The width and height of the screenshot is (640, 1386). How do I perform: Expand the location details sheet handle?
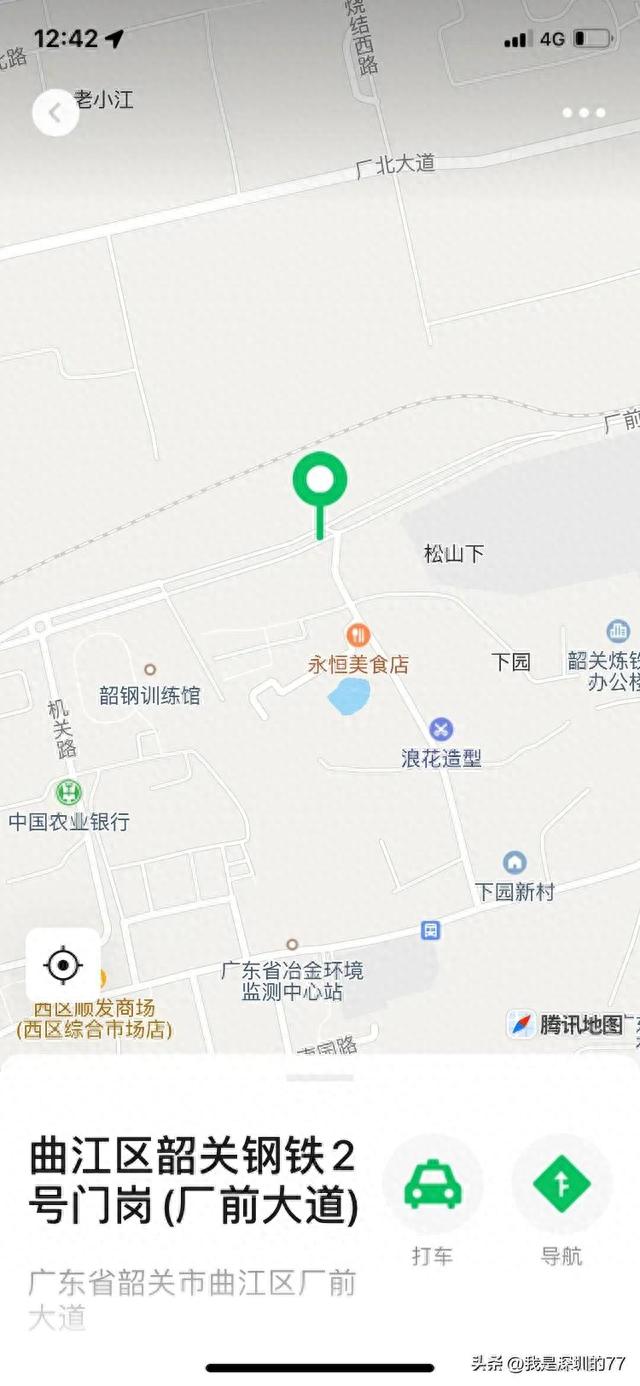(320, 1078)
